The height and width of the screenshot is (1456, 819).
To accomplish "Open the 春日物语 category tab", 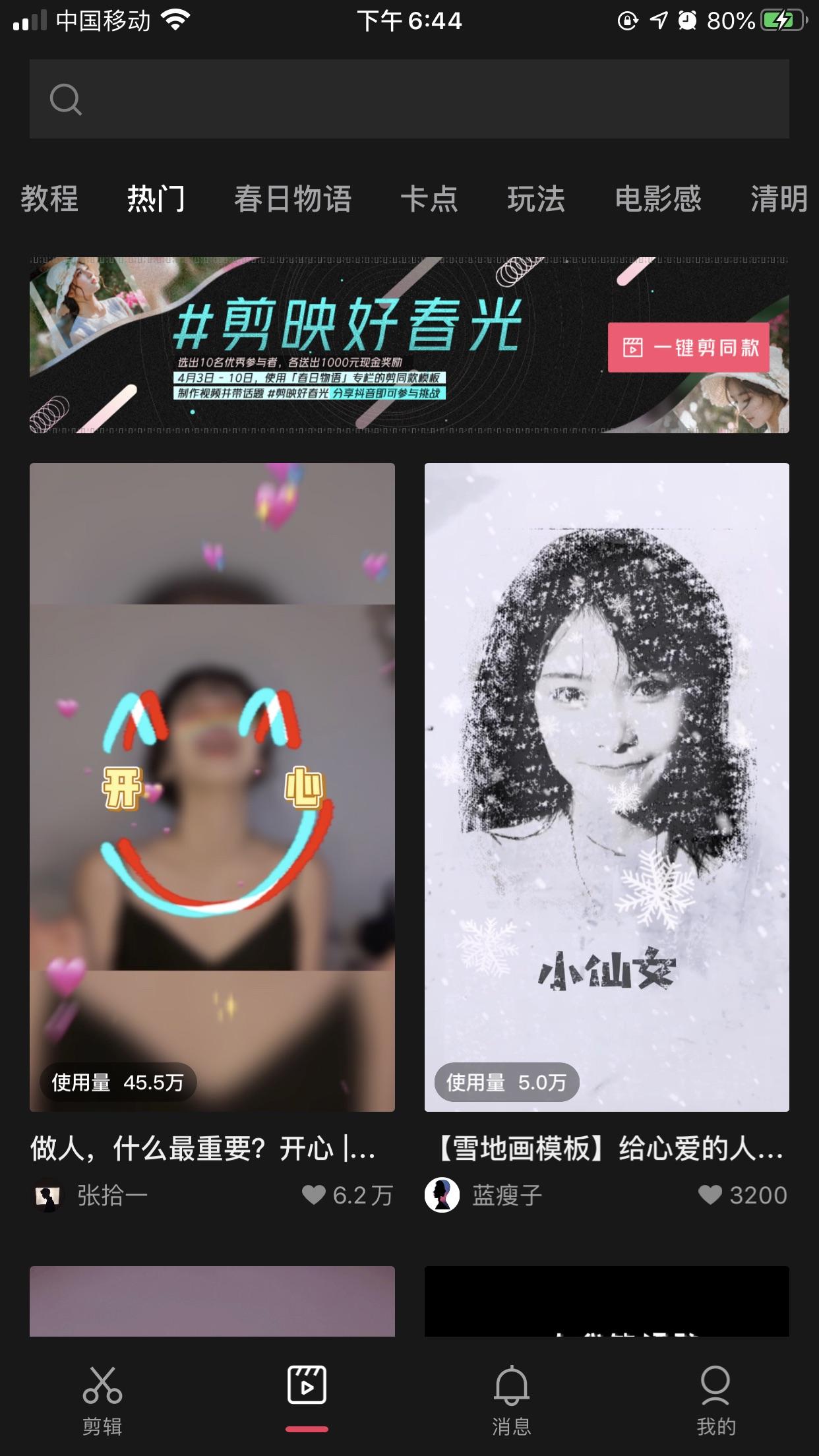I will coord(293,198).
